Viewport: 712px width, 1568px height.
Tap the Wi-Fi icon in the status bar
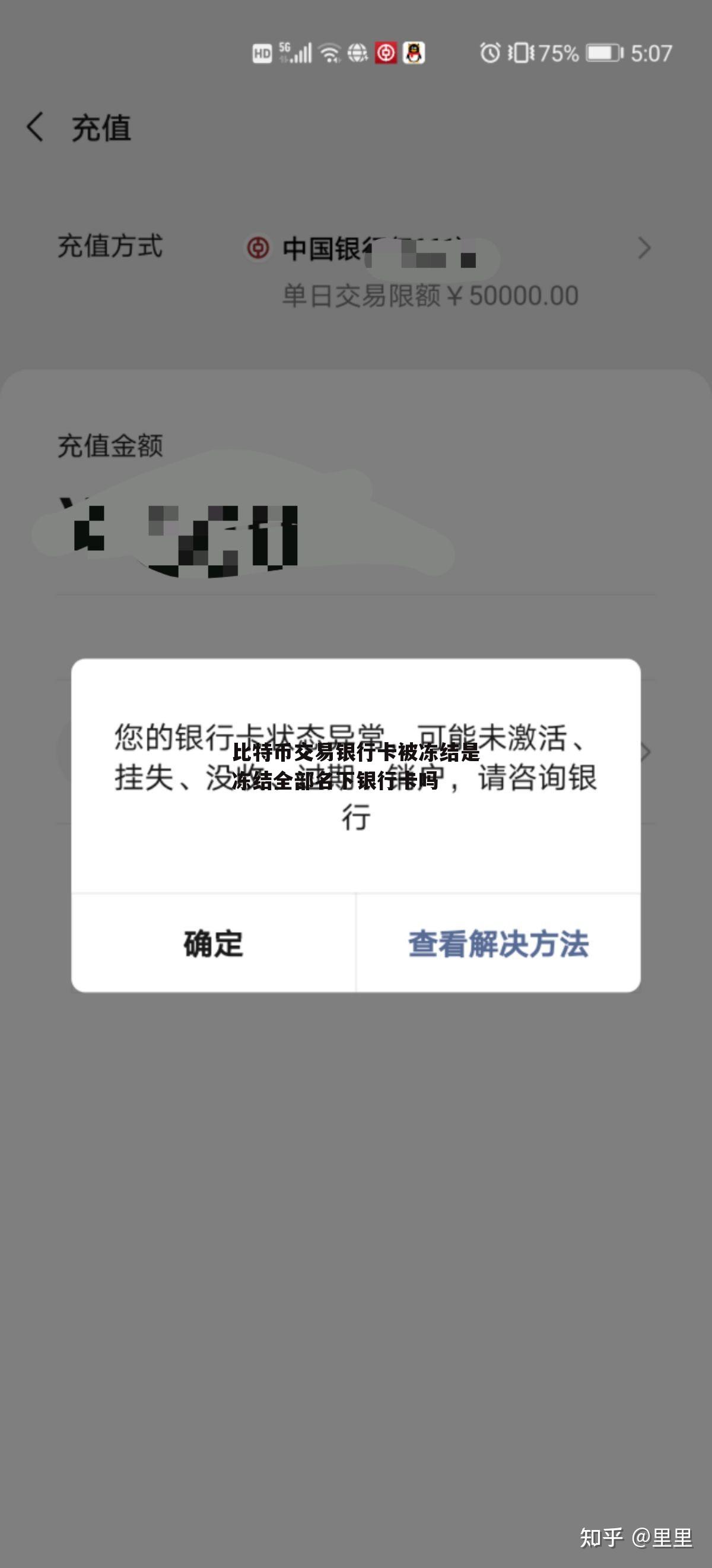coord(329,52)
